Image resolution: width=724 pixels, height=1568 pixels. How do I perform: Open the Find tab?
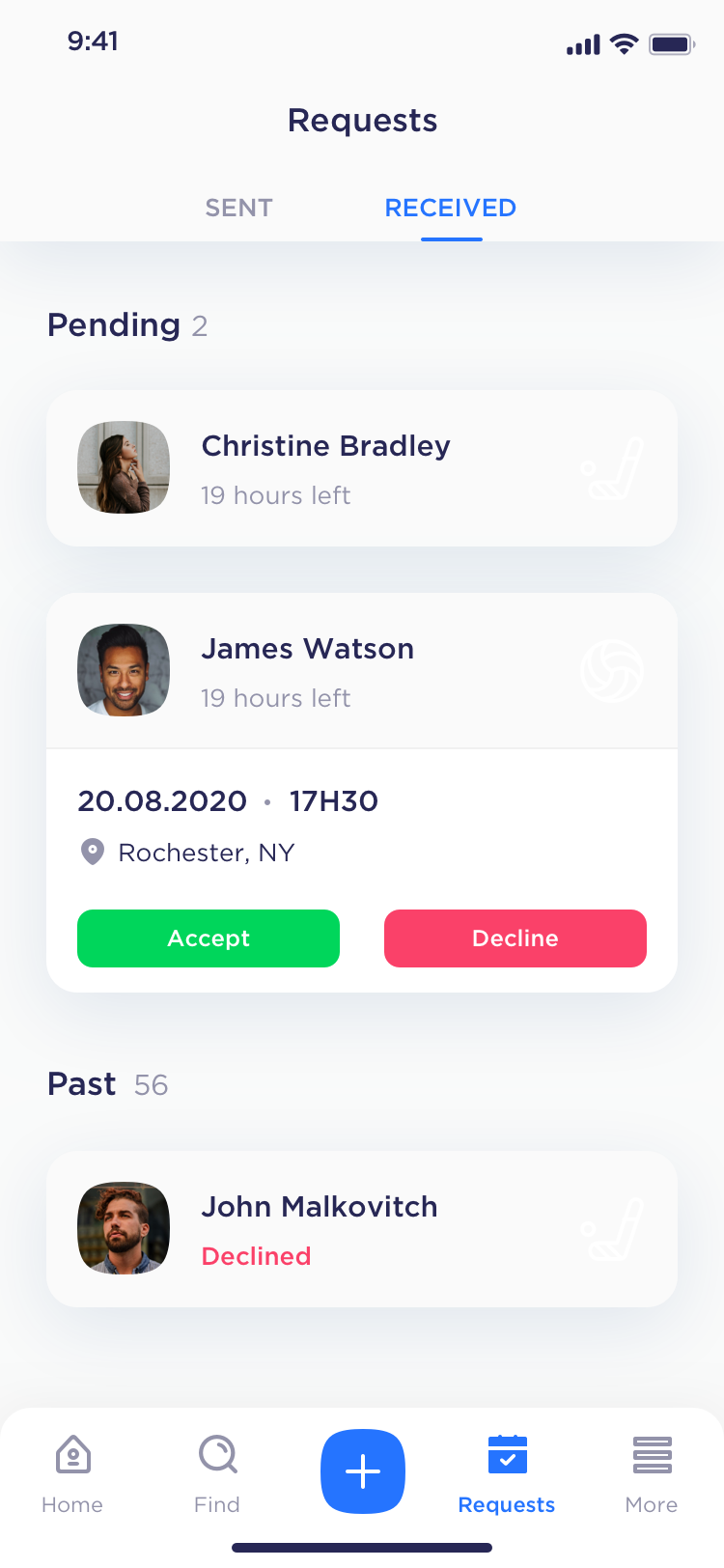217,1472
